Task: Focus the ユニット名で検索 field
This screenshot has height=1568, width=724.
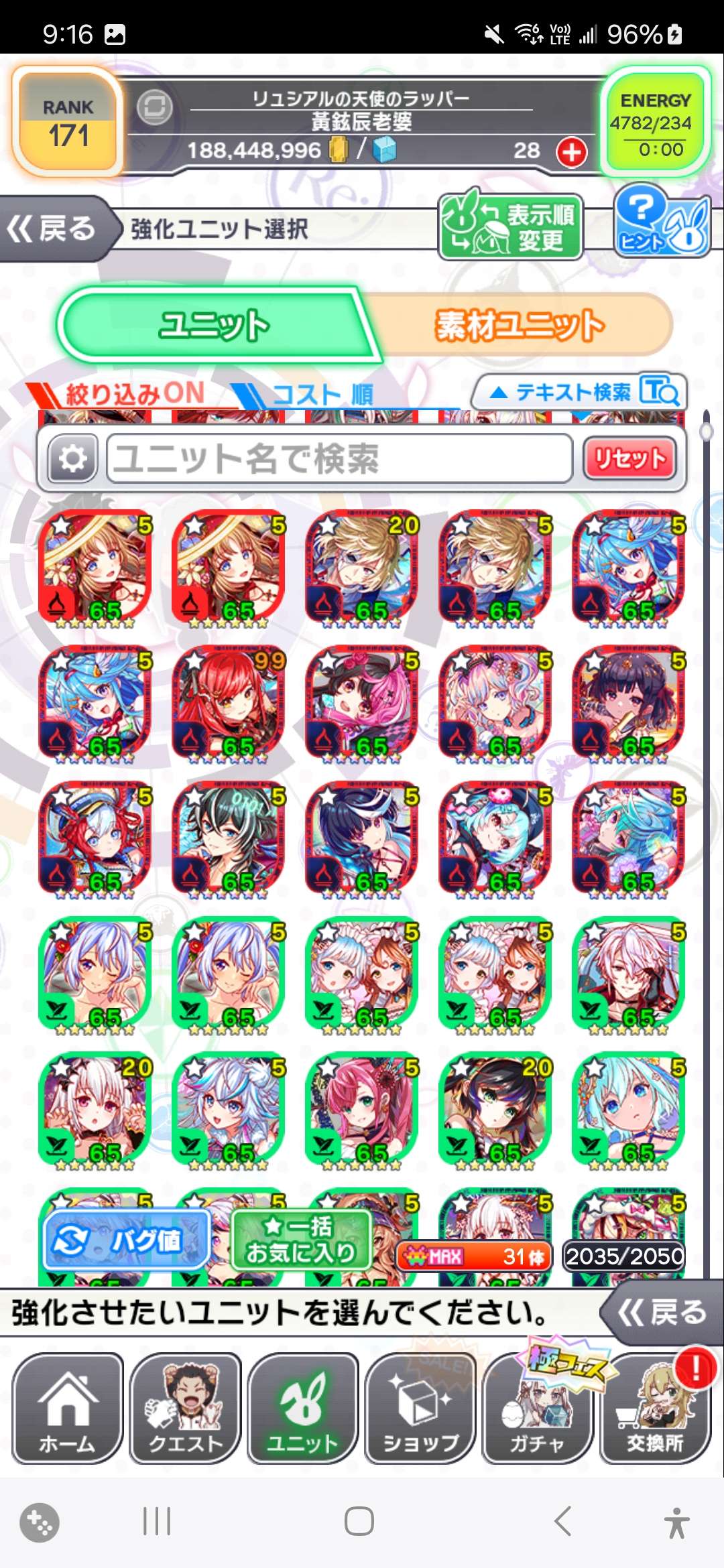Action: tap(339, 459)
